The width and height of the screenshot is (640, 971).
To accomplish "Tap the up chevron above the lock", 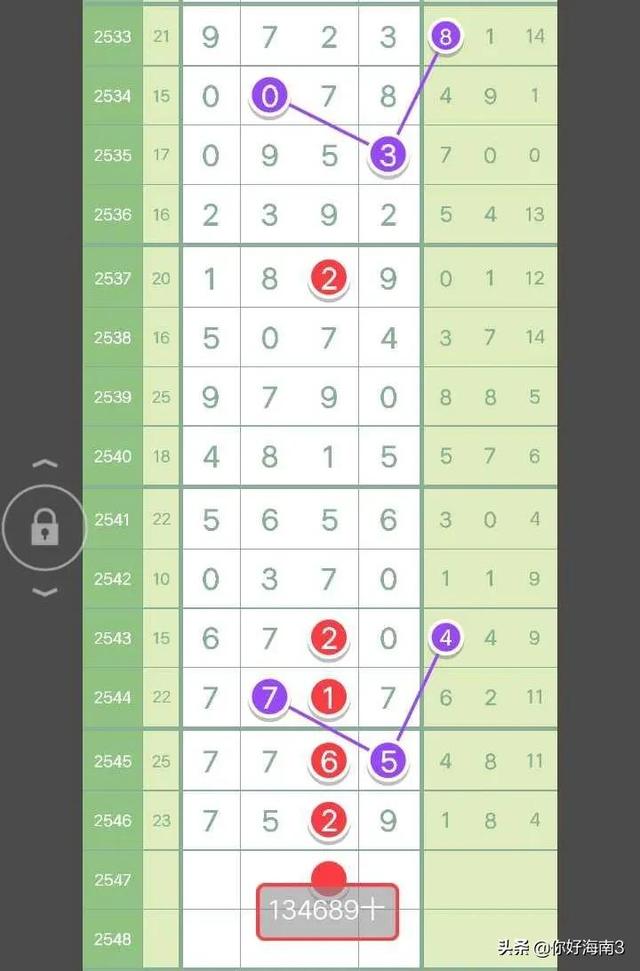I will [x=45, y=464].
